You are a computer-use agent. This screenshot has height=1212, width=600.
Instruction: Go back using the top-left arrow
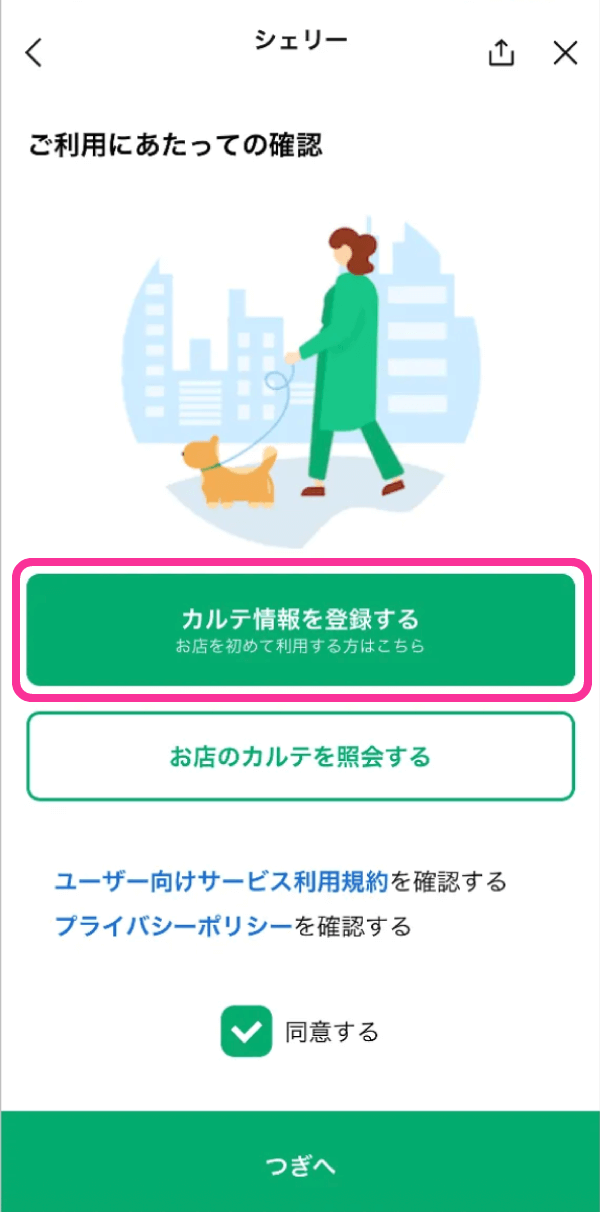point(34,52)
